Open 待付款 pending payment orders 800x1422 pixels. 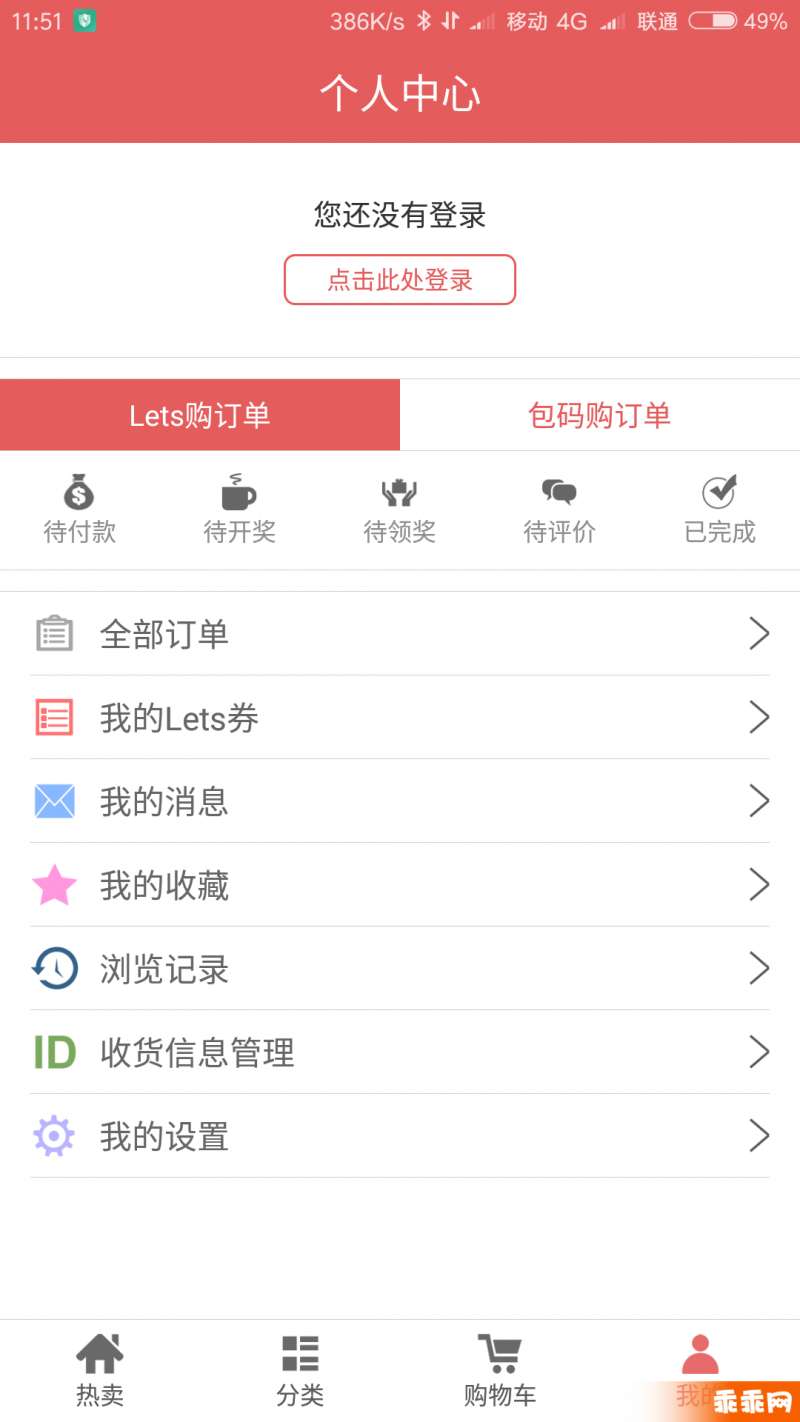pyautogui.click(x=80, y=510)
